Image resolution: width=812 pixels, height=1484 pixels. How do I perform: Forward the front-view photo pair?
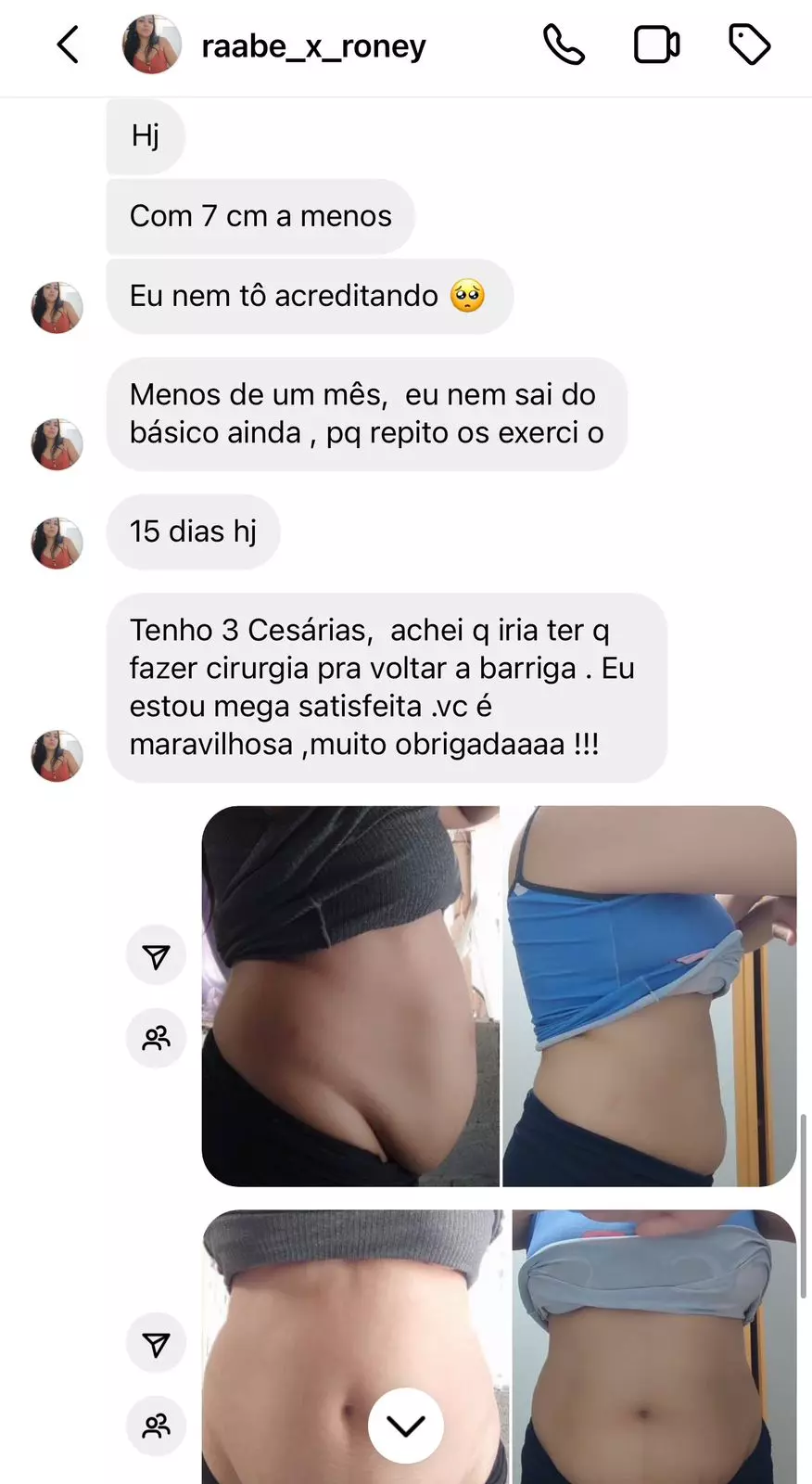(x=156, y=1344)
